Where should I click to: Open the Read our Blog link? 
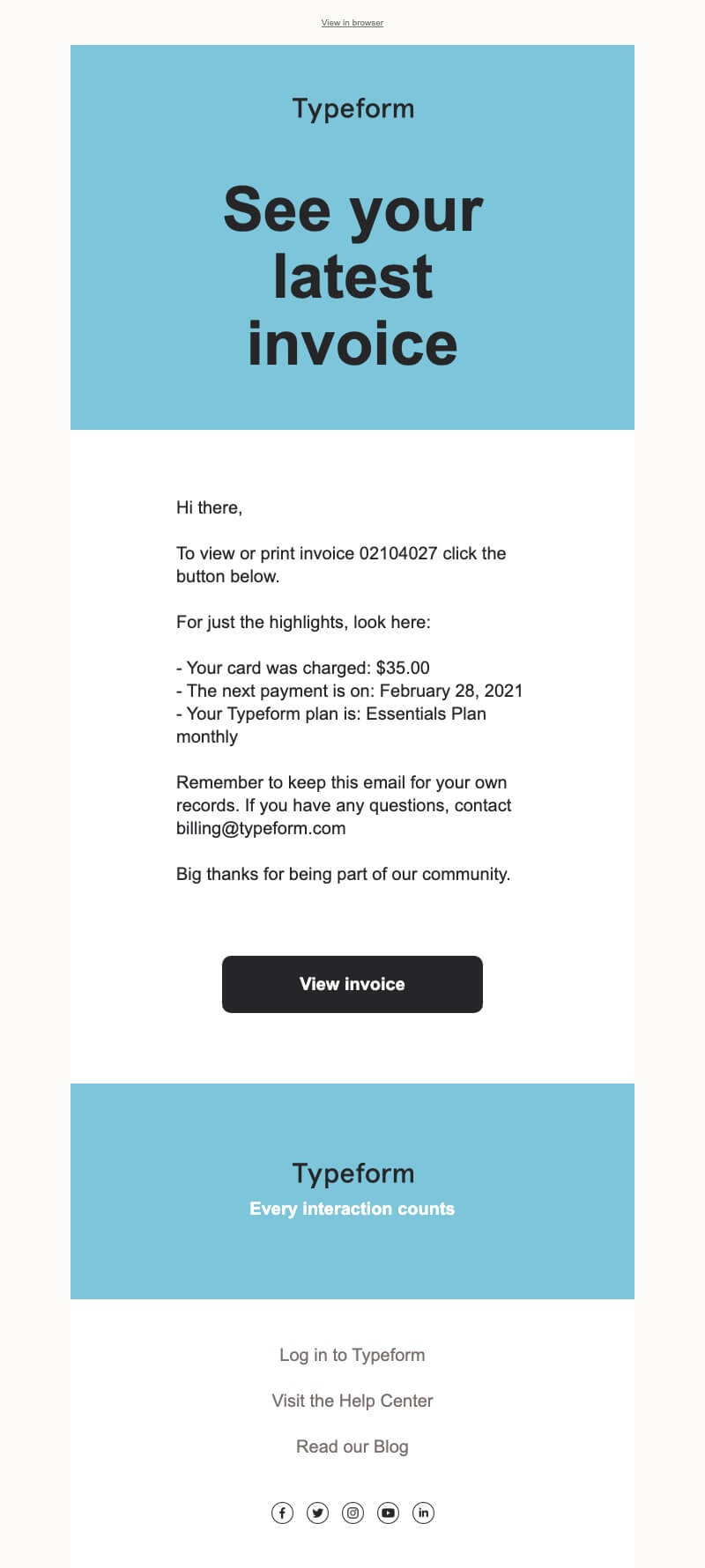click(352, 1446)
